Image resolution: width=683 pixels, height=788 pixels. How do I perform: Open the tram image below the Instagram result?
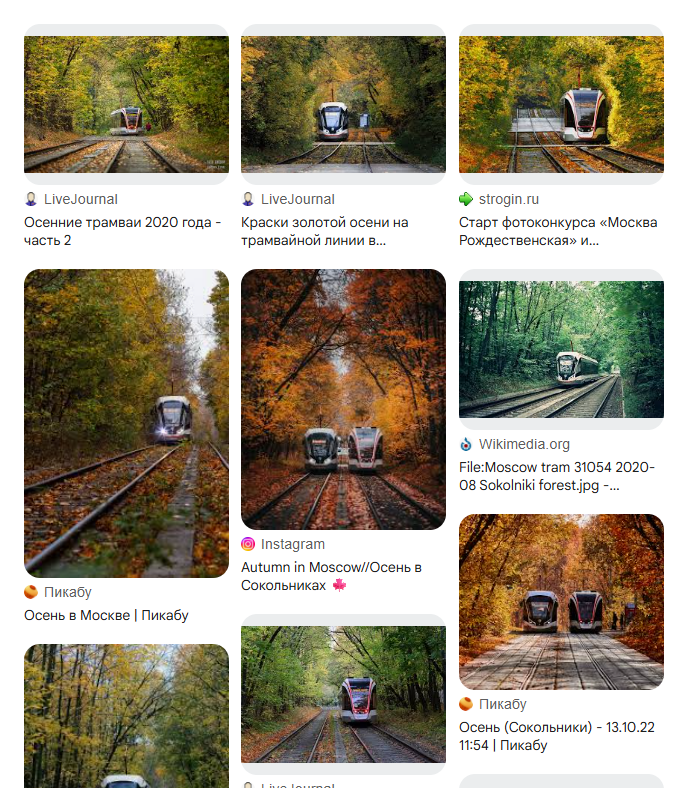(343, 695)
